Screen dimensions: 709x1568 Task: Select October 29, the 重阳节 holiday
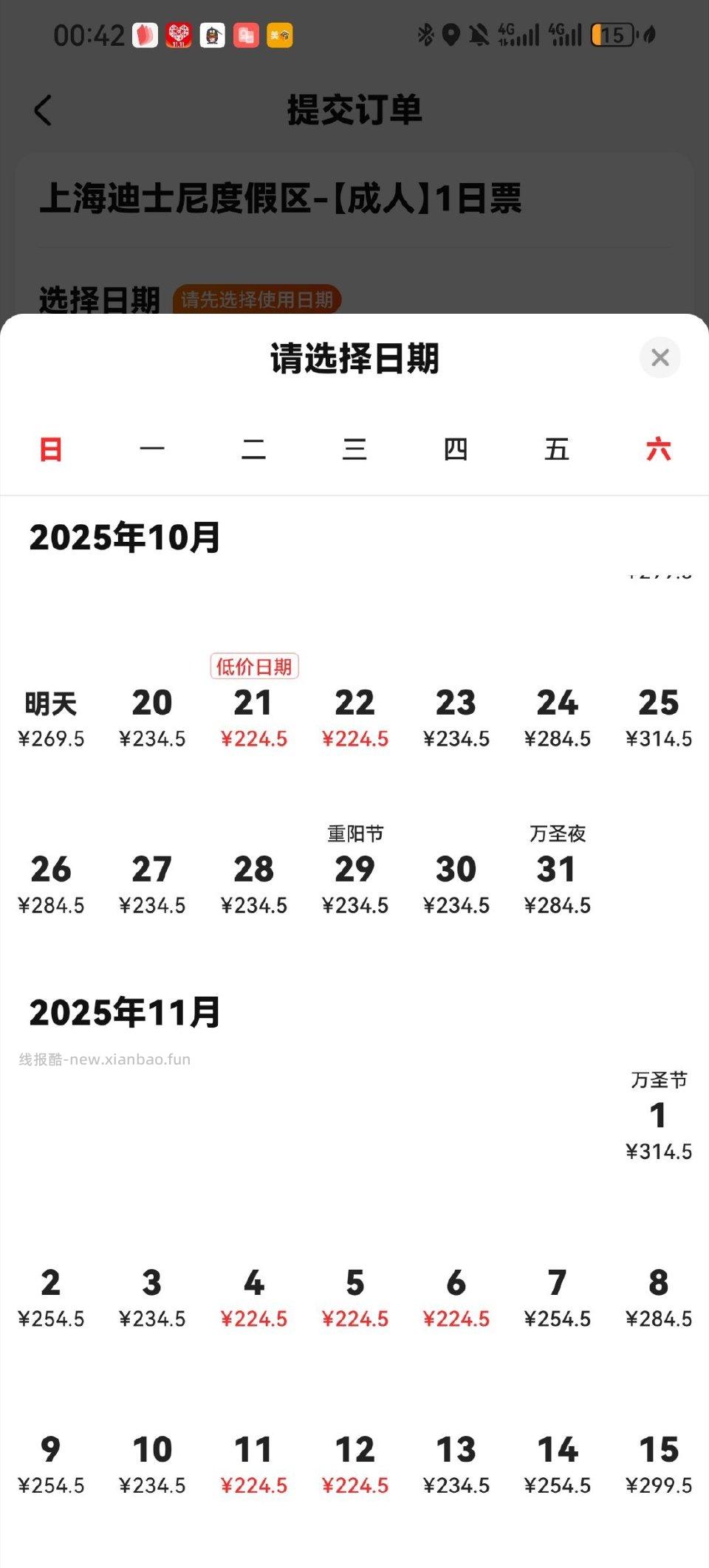point(356,871)
